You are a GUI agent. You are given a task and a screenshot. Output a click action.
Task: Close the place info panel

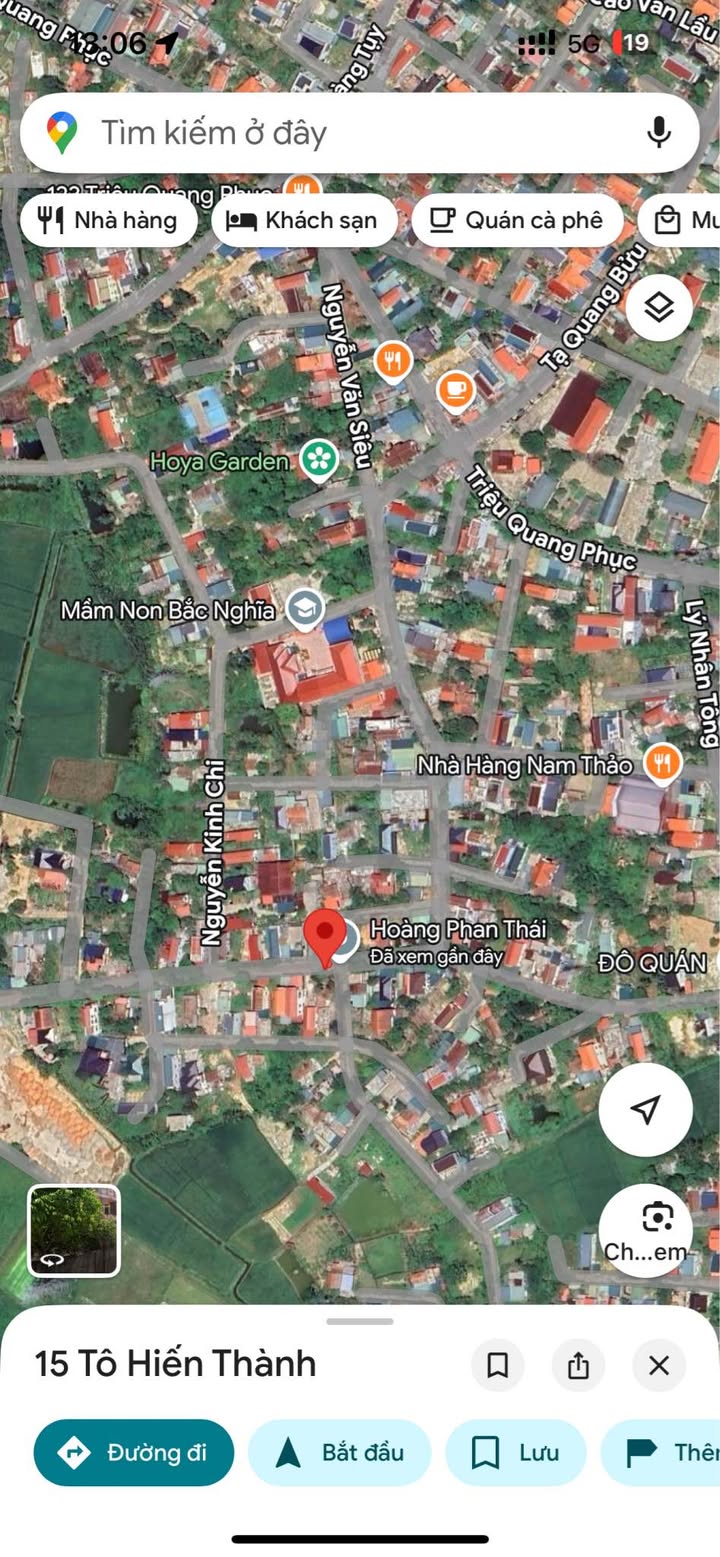[659, 1365]
